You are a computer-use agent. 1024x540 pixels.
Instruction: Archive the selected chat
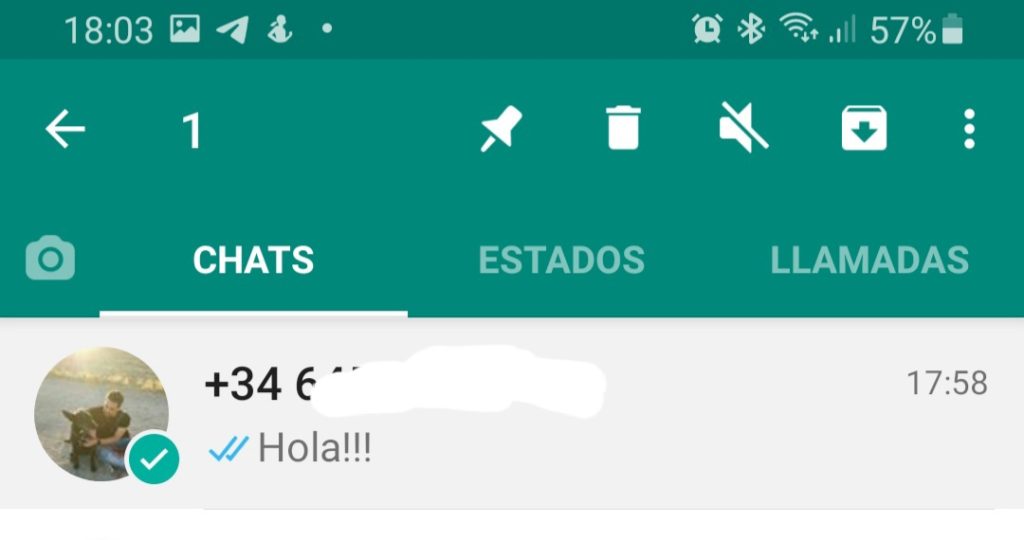point(864,130)
